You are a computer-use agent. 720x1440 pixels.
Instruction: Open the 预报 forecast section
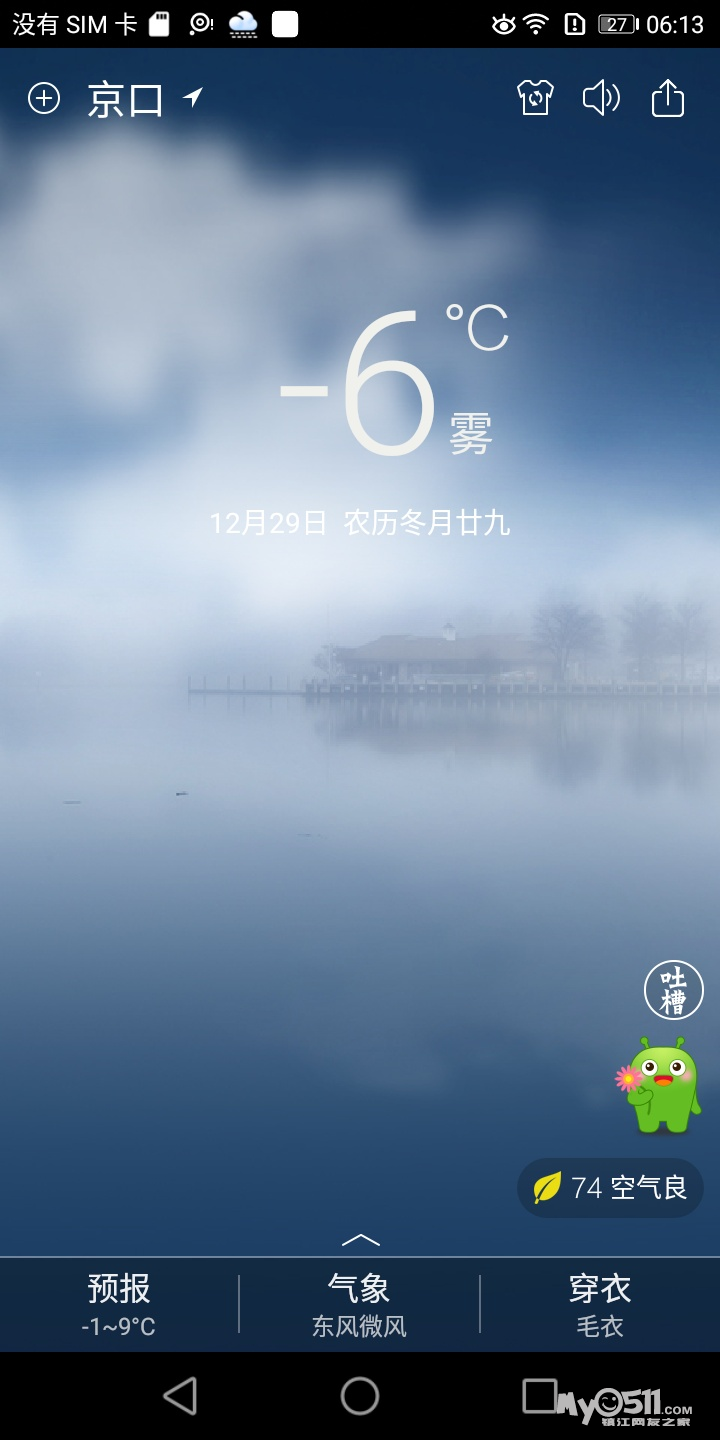[x=119, y=1304]
